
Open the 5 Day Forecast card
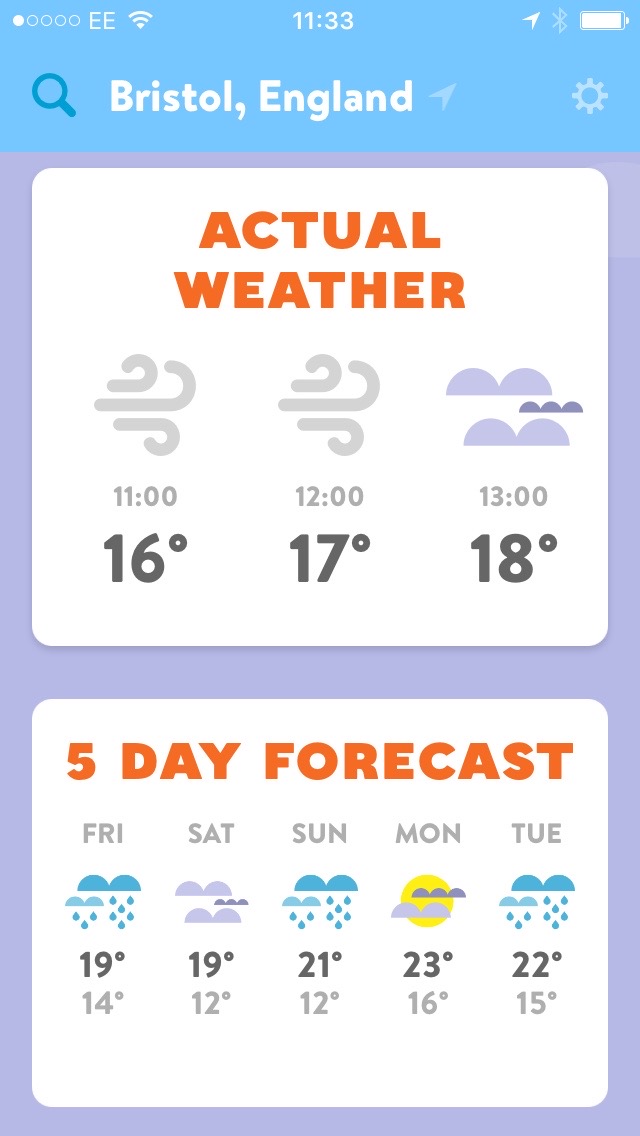pos(320,902)
